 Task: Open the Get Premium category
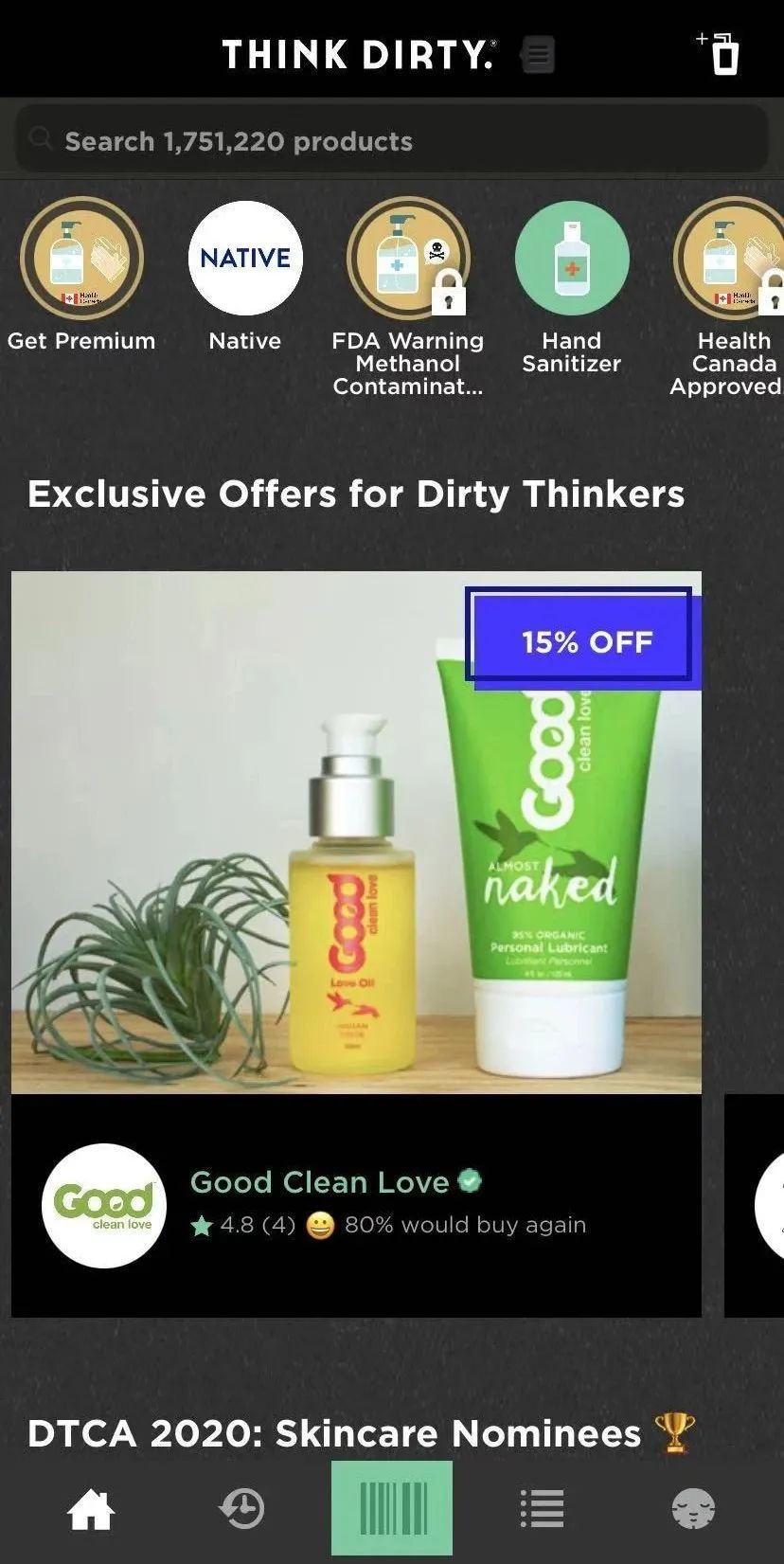[x=81, y=260]
